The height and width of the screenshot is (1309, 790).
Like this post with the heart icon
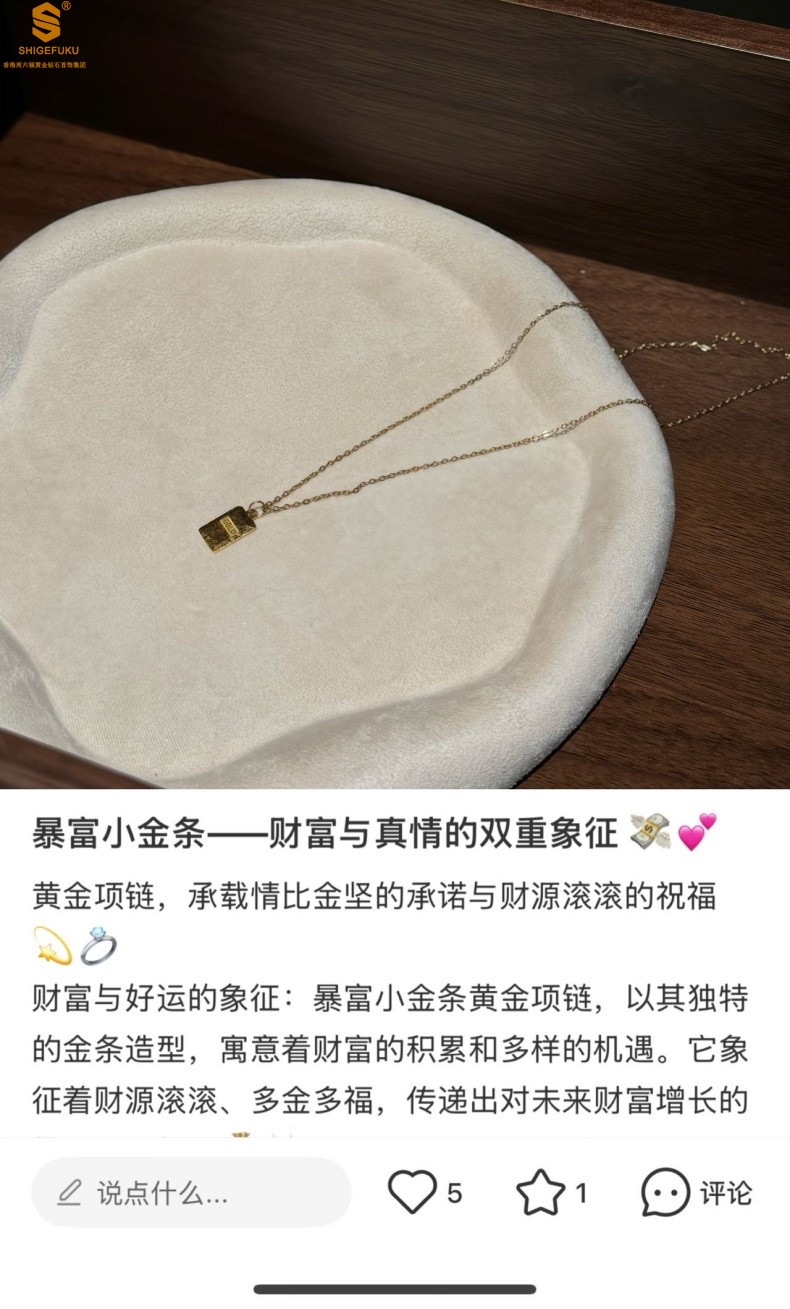coord(412,1192)
